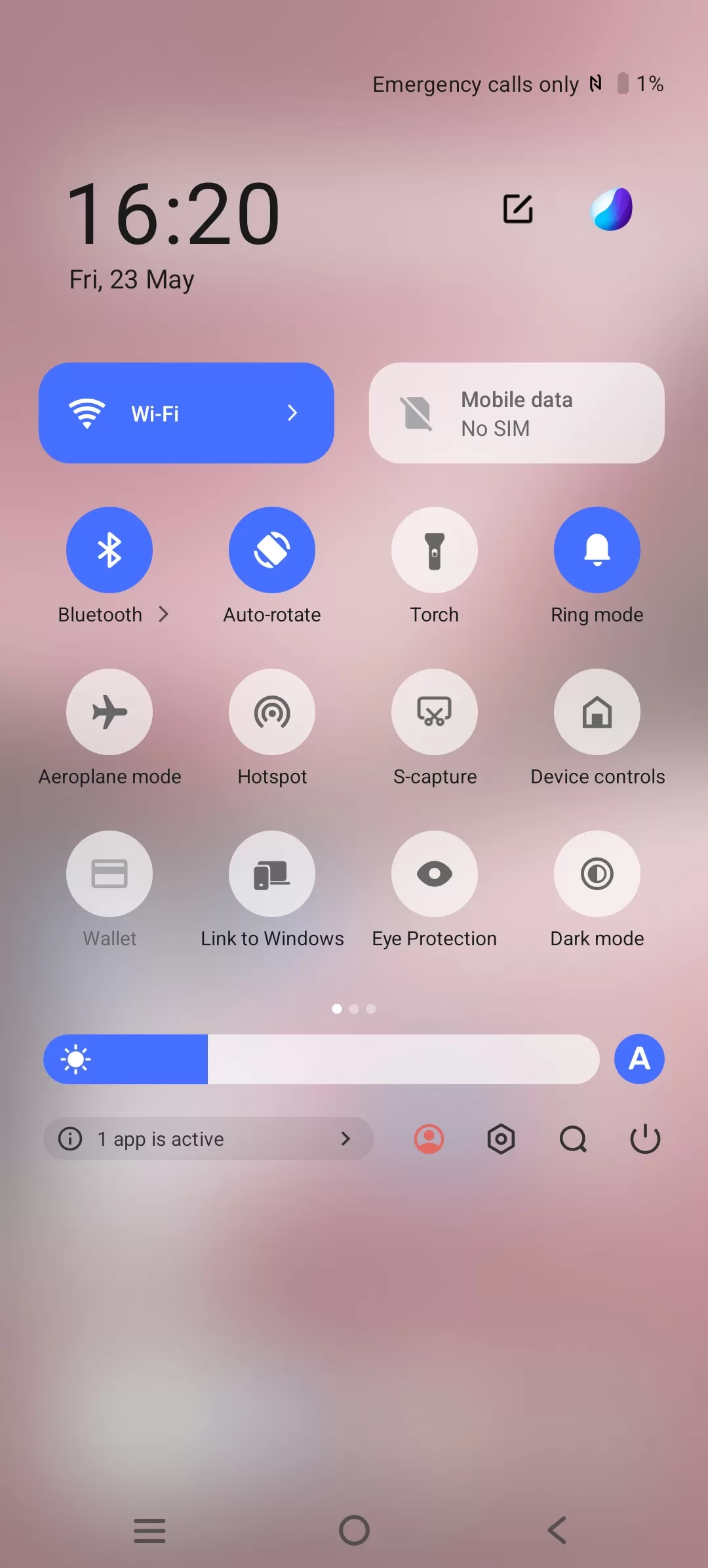708x1568 pixels.
Task: Launch Link to Windows
Action: (x=272, y=874)
